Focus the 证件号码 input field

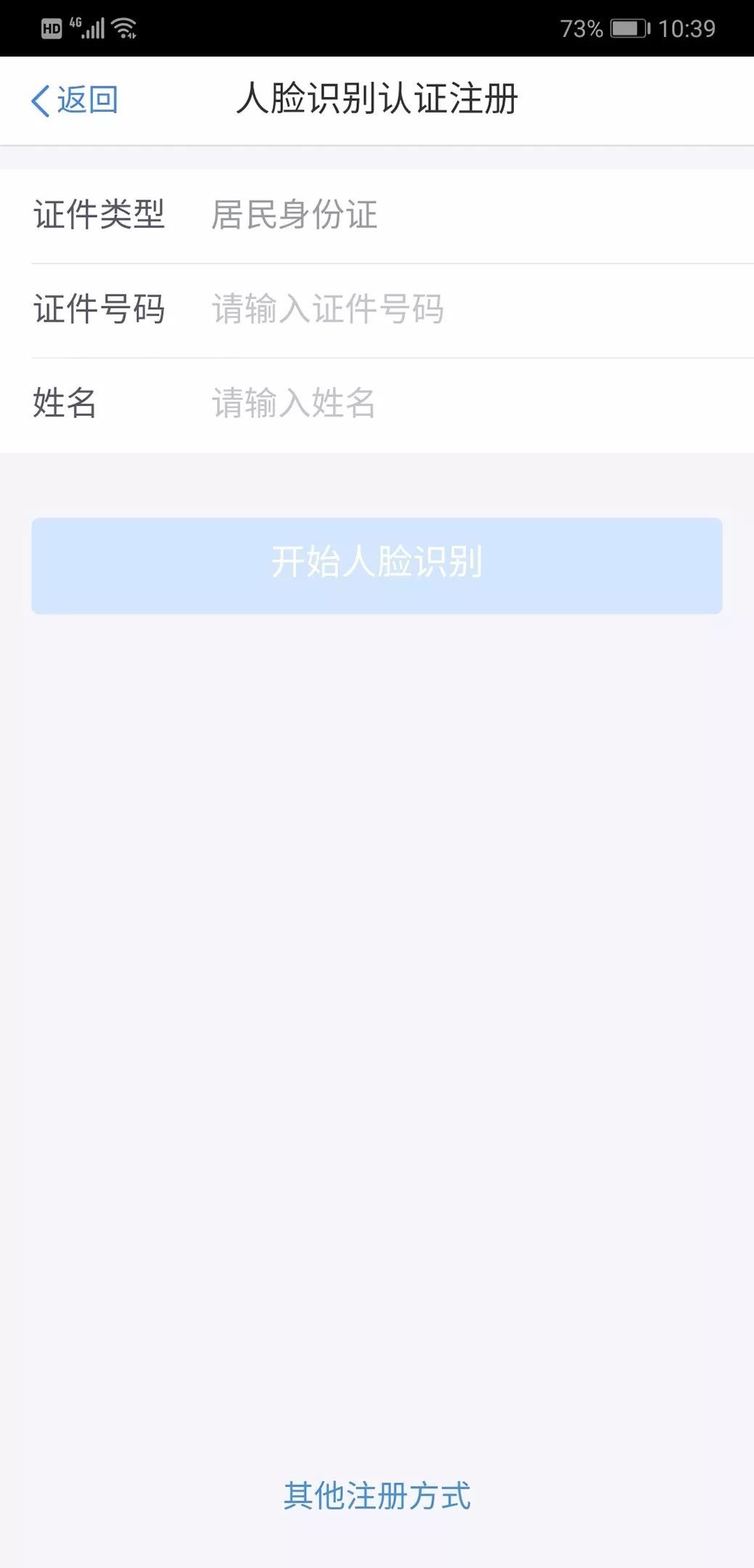[x=435, y=310]
